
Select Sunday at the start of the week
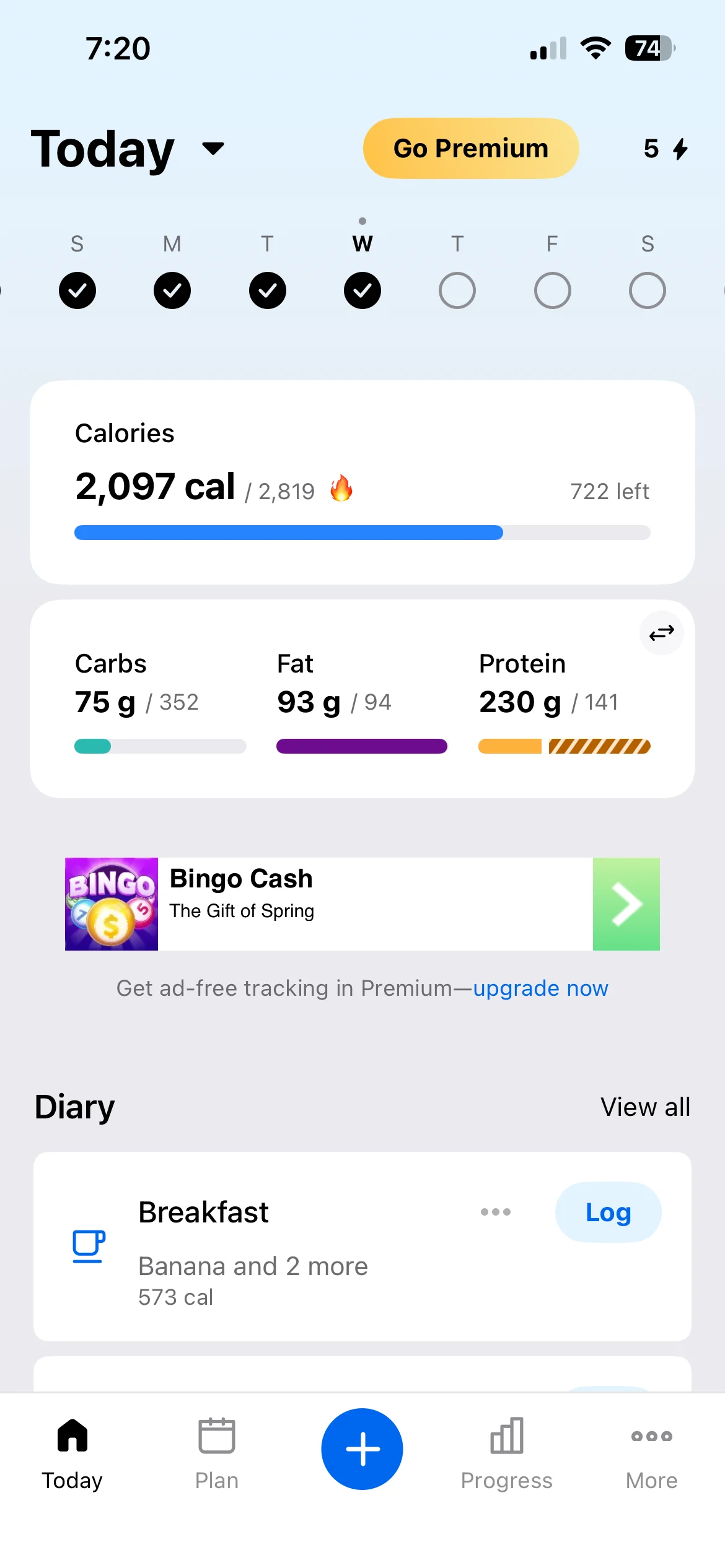(77, 290)
